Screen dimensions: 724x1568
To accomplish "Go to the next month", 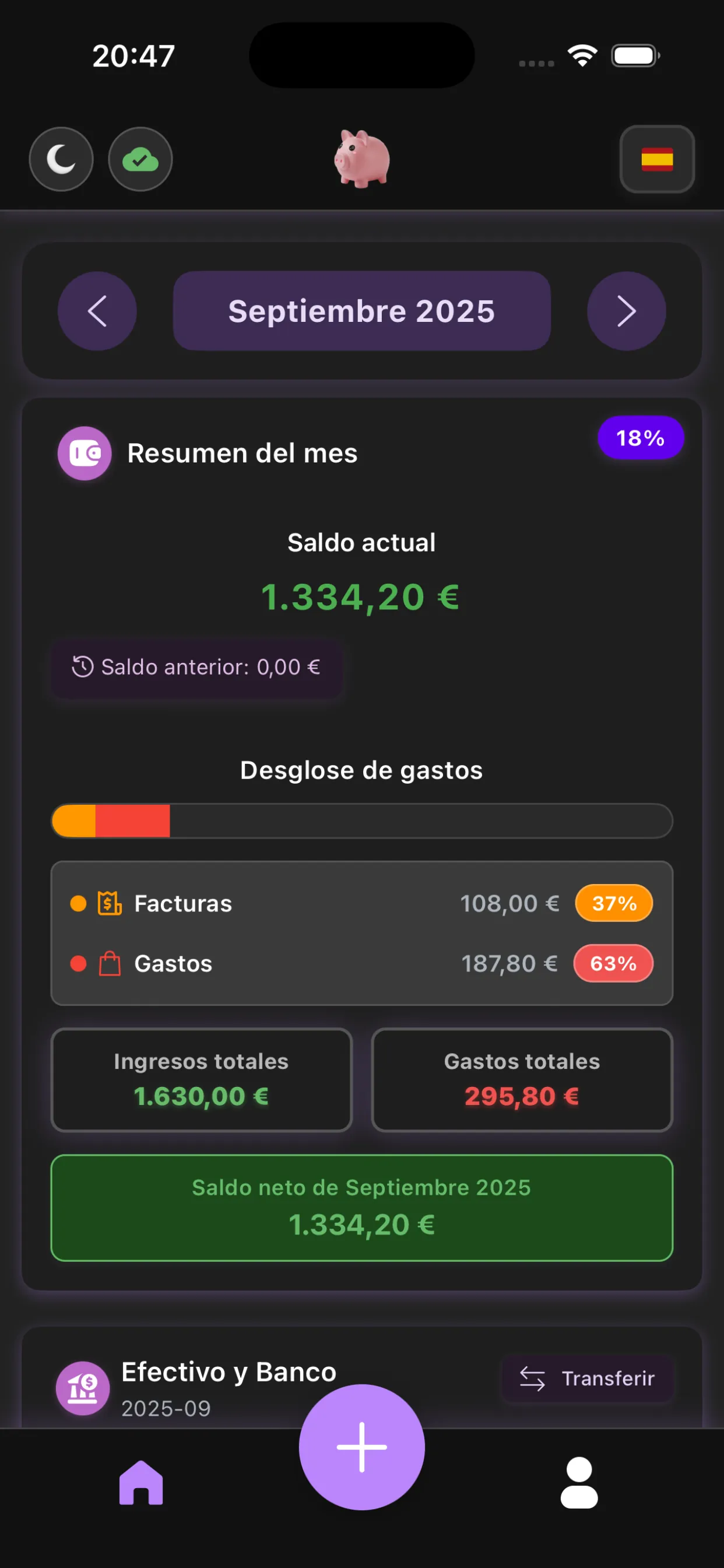I will [626, 311].
